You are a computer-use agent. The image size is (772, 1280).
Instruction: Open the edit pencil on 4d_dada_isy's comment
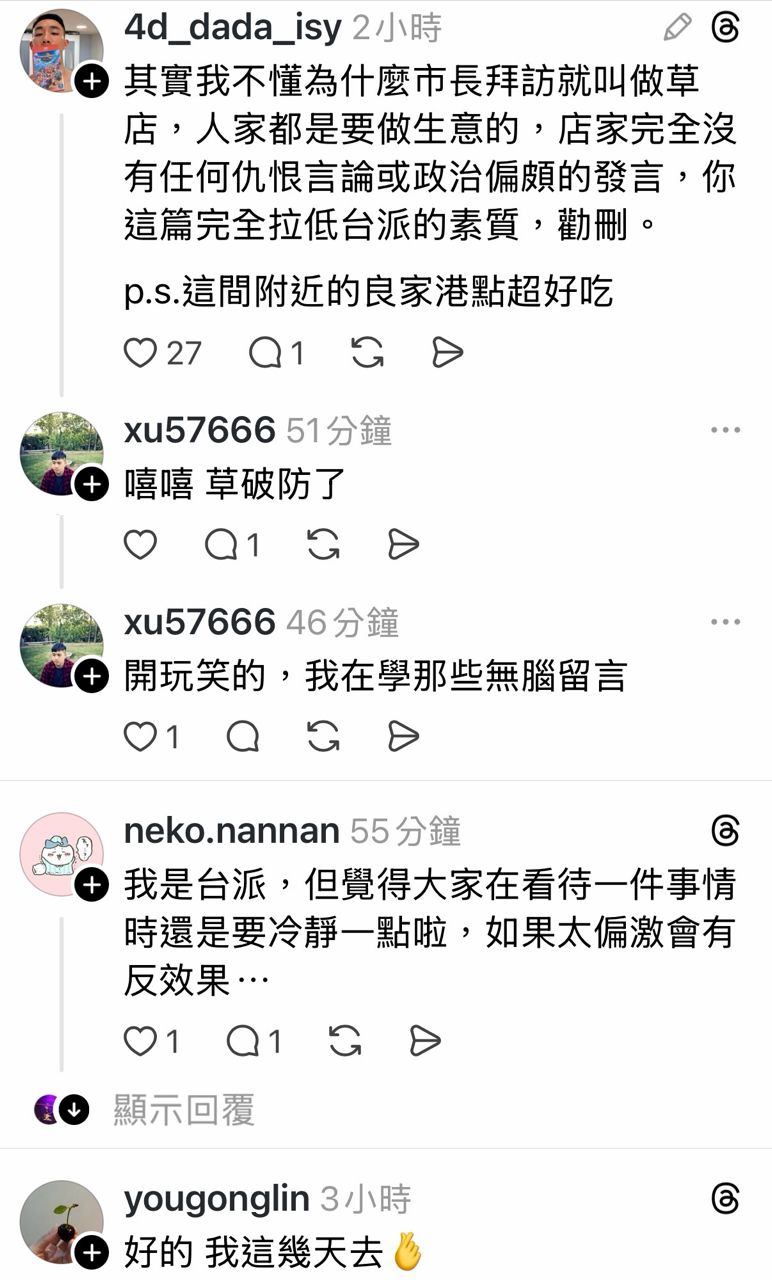(677, 28)
